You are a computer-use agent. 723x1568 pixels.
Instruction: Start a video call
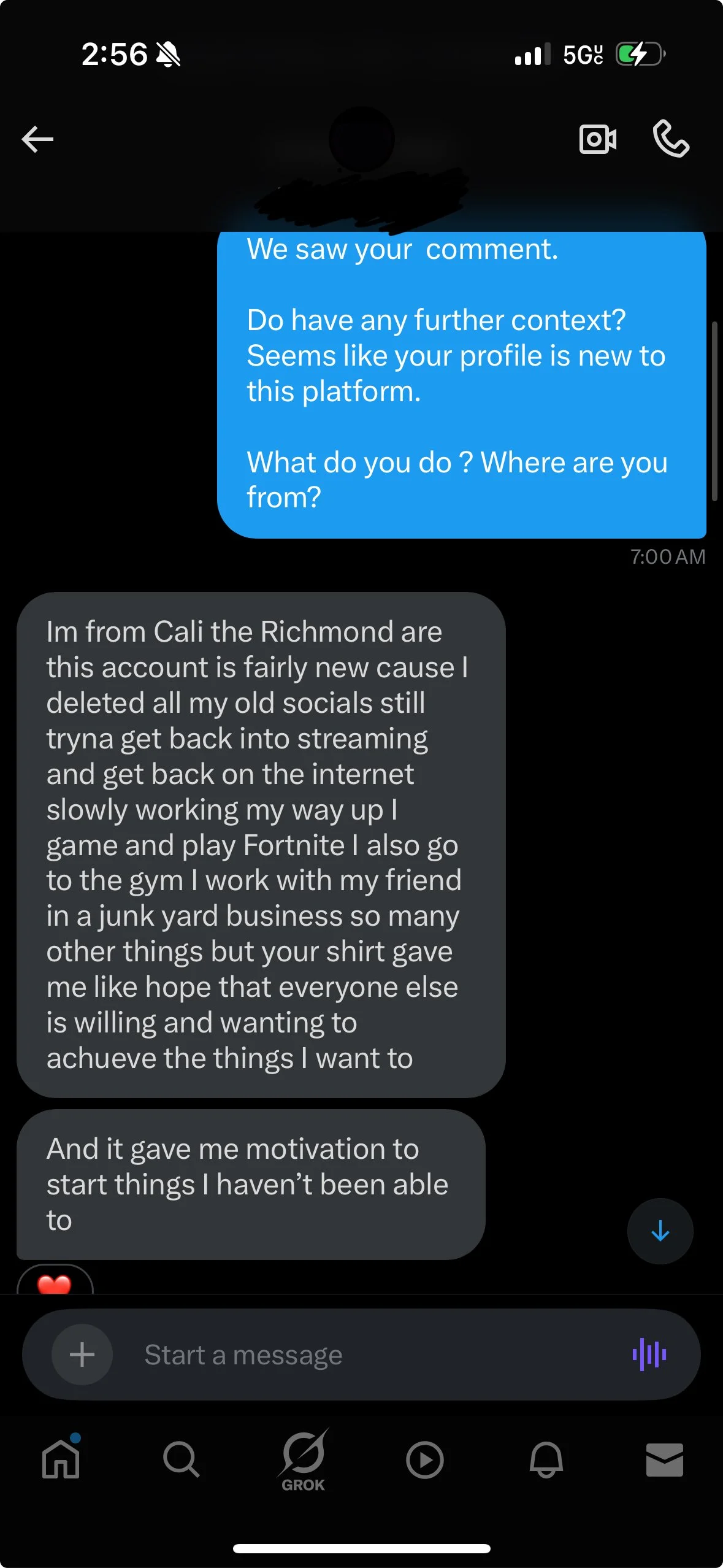click(x=598, y=139)
